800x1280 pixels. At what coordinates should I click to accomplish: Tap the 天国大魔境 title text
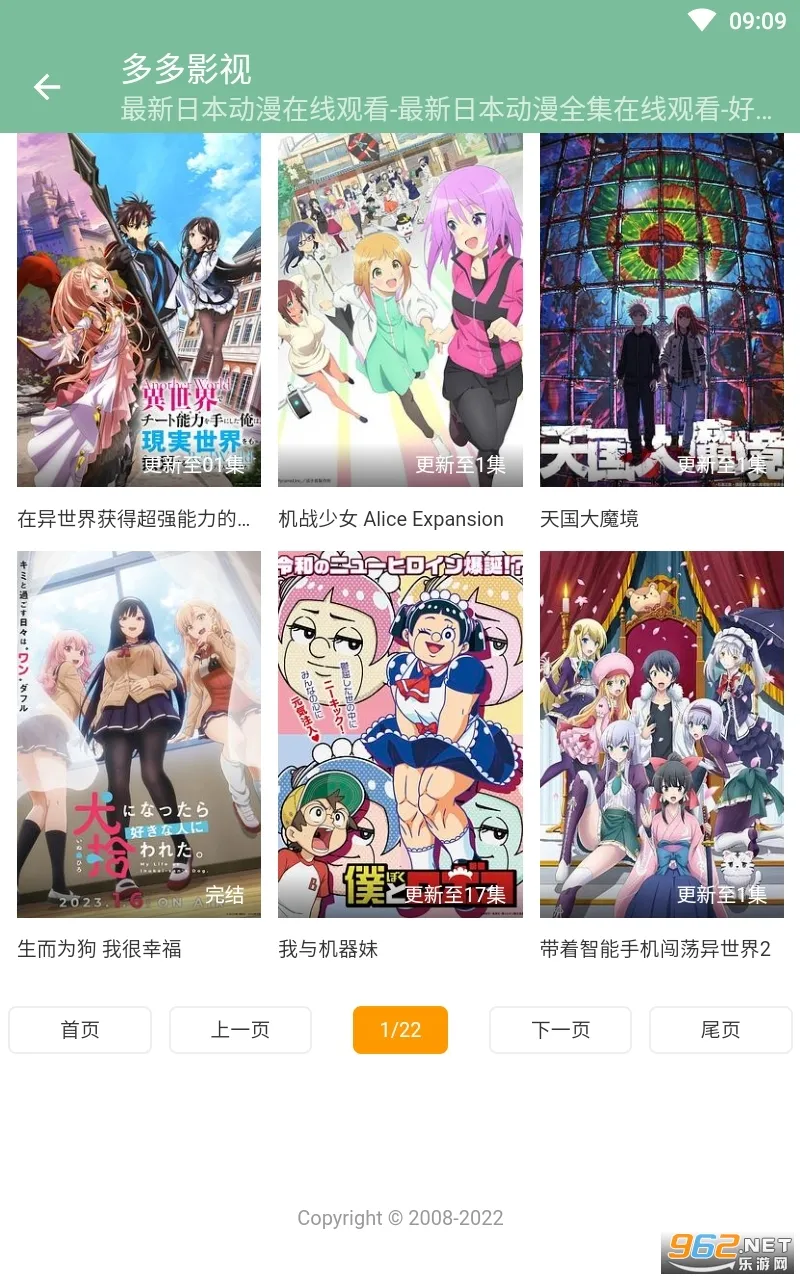590,518
